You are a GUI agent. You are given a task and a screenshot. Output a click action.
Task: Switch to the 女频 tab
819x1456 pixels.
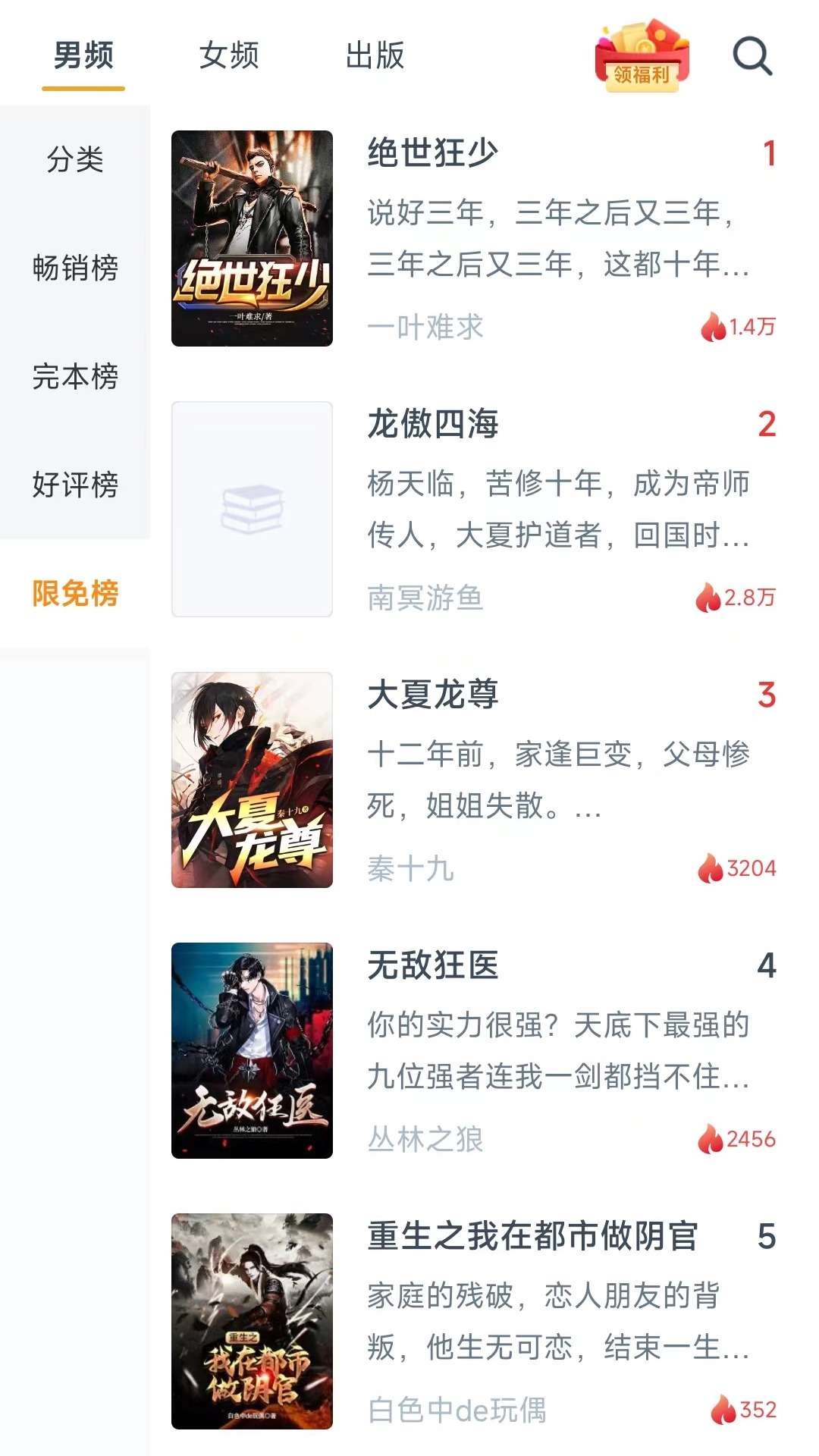[x=229, y=55]
